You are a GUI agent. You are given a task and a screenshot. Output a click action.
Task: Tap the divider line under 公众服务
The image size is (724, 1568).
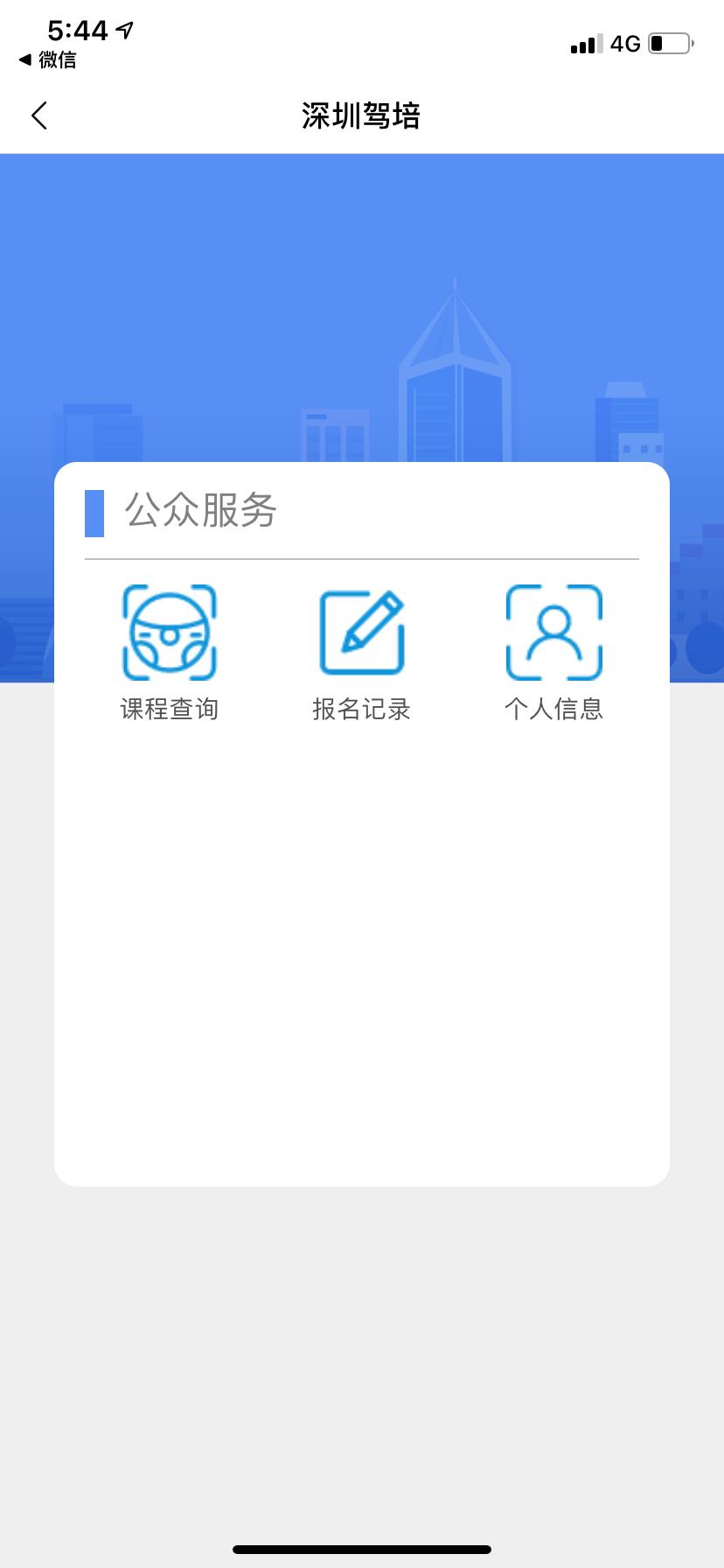[362, 554]
